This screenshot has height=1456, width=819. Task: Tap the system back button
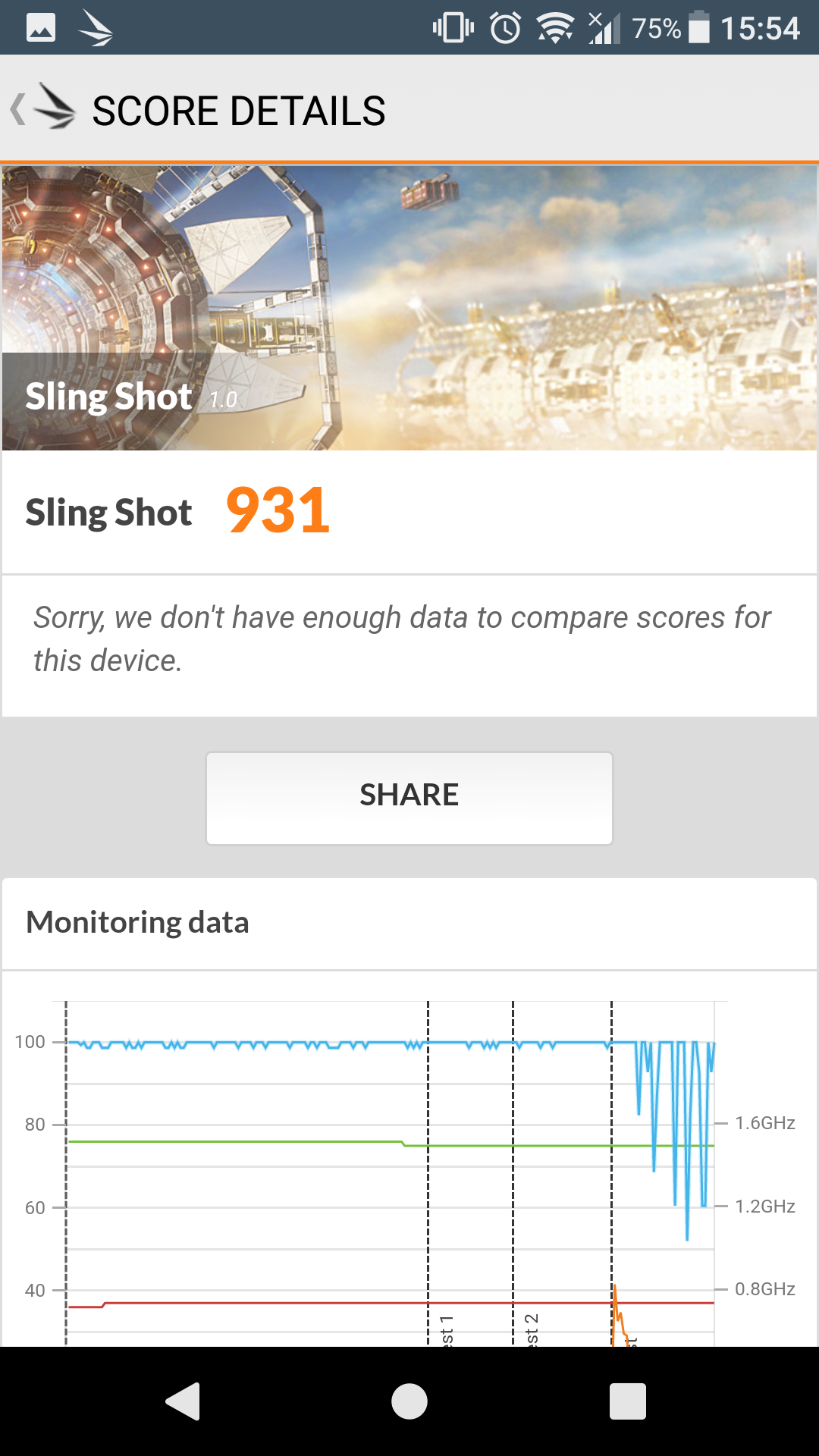(183, 1401)
